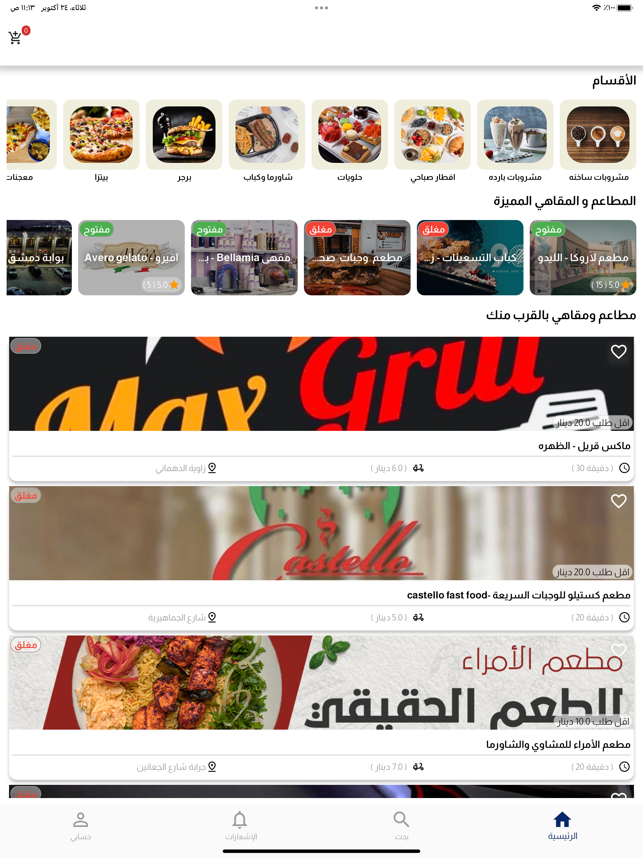
Task: Go to the حسابي account tab
Action: (81, 825)
